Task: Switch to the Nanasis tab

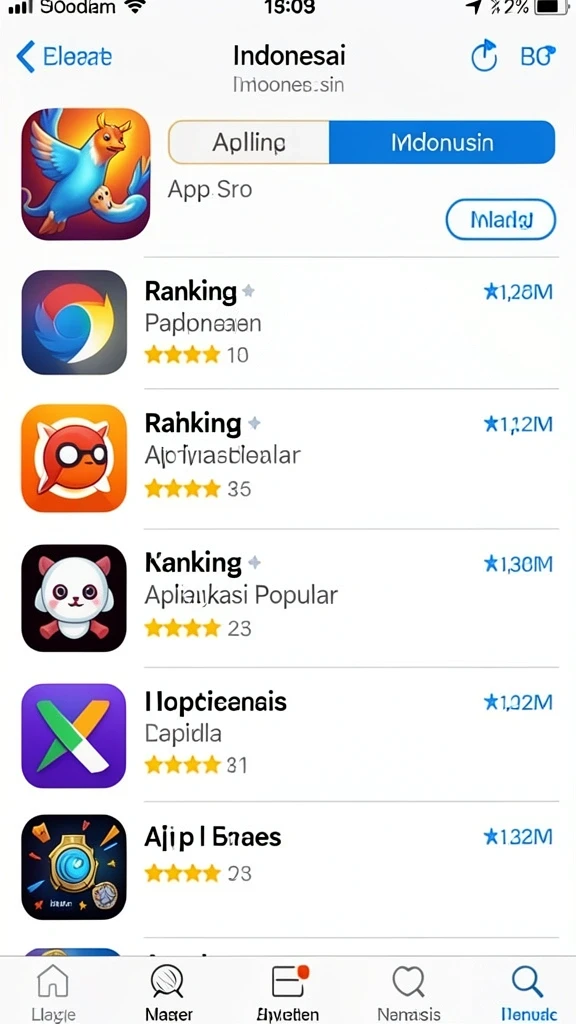Action: (x=409, y=993)
